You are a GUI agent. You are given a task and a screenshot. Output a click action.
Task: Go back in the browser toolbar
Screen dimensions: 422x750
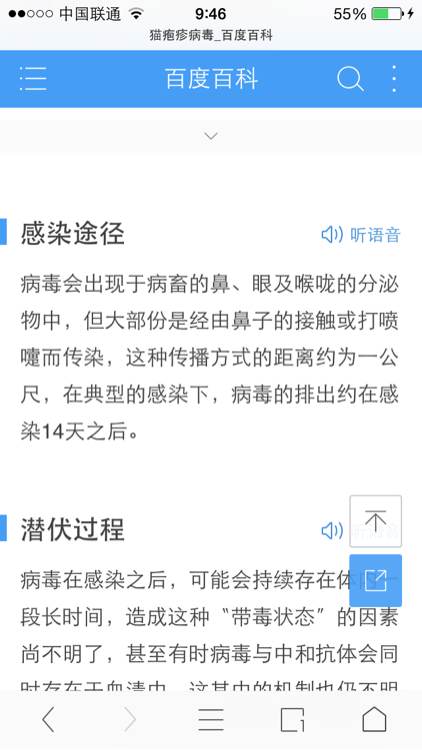tap(48, 720)
